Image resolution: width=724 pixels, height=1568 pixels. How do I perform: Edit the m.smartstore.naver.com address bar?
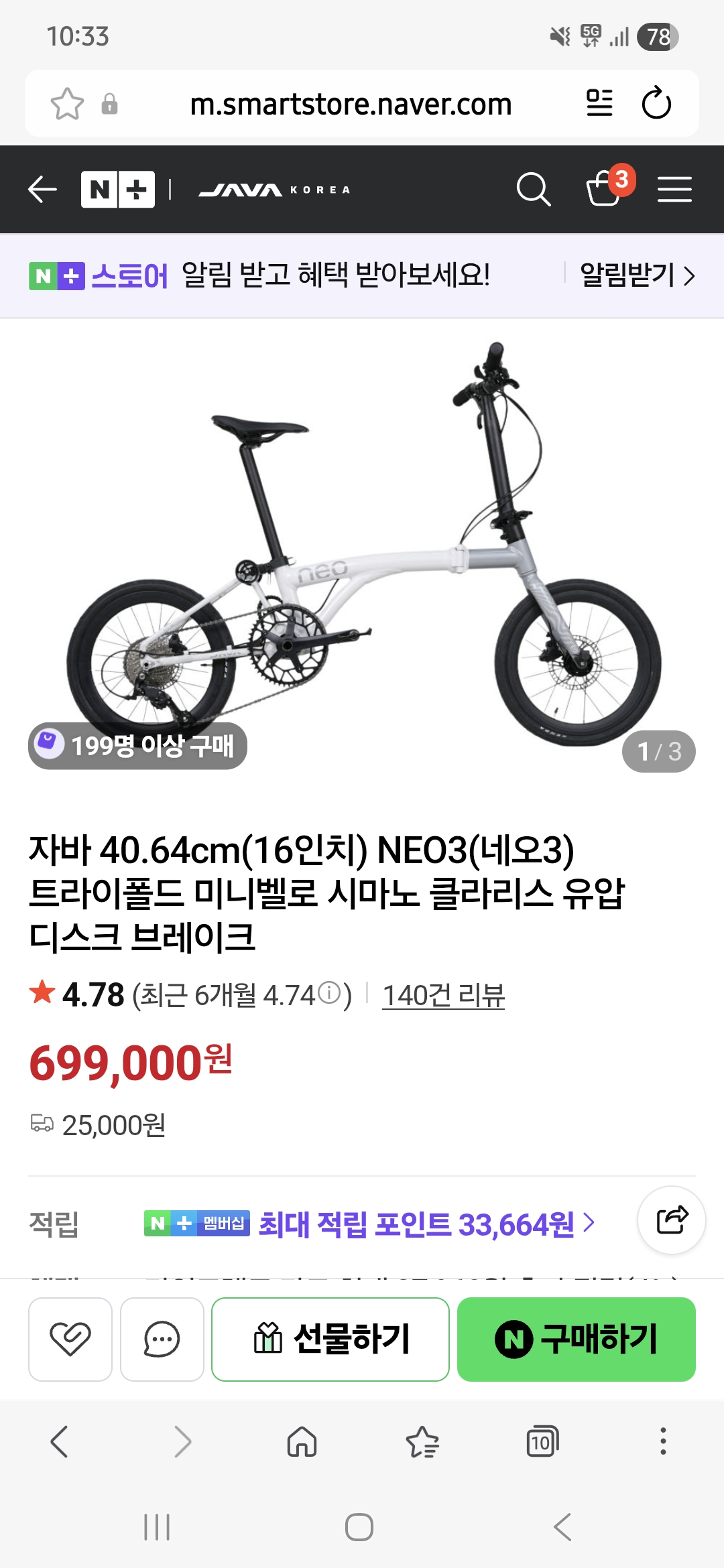tap(351, 104)
